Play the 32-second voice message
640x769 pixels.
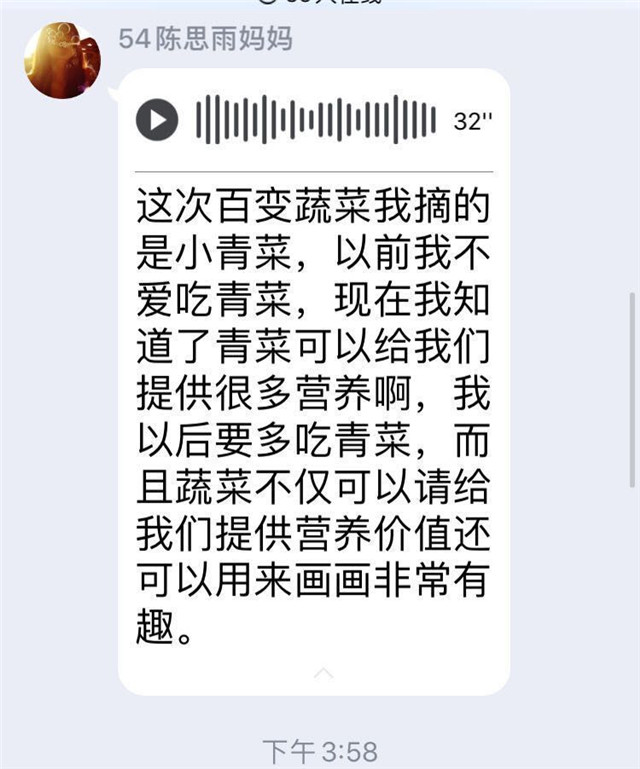(x=157, y=120)
